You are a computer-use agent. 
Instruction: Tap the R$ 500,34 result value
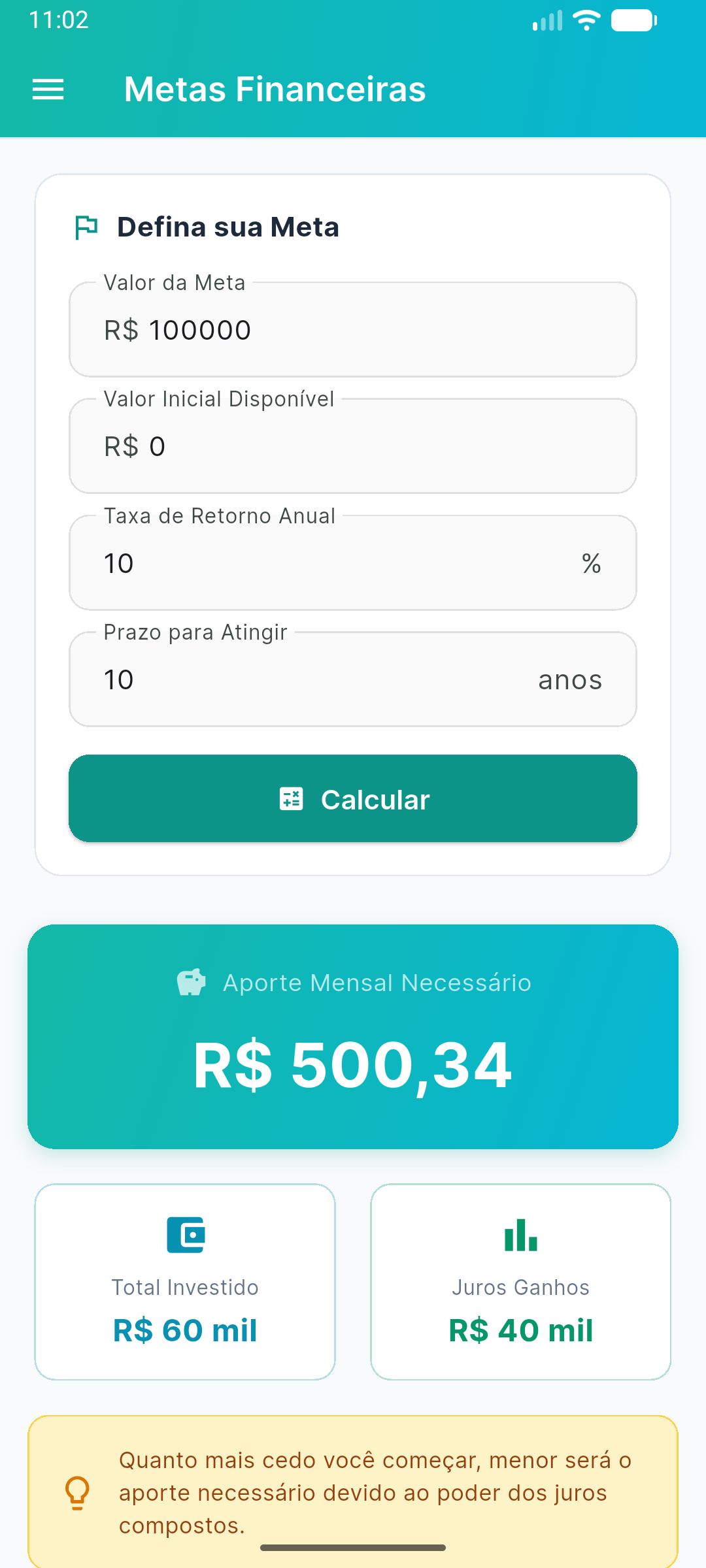(x=352, y=1065)
